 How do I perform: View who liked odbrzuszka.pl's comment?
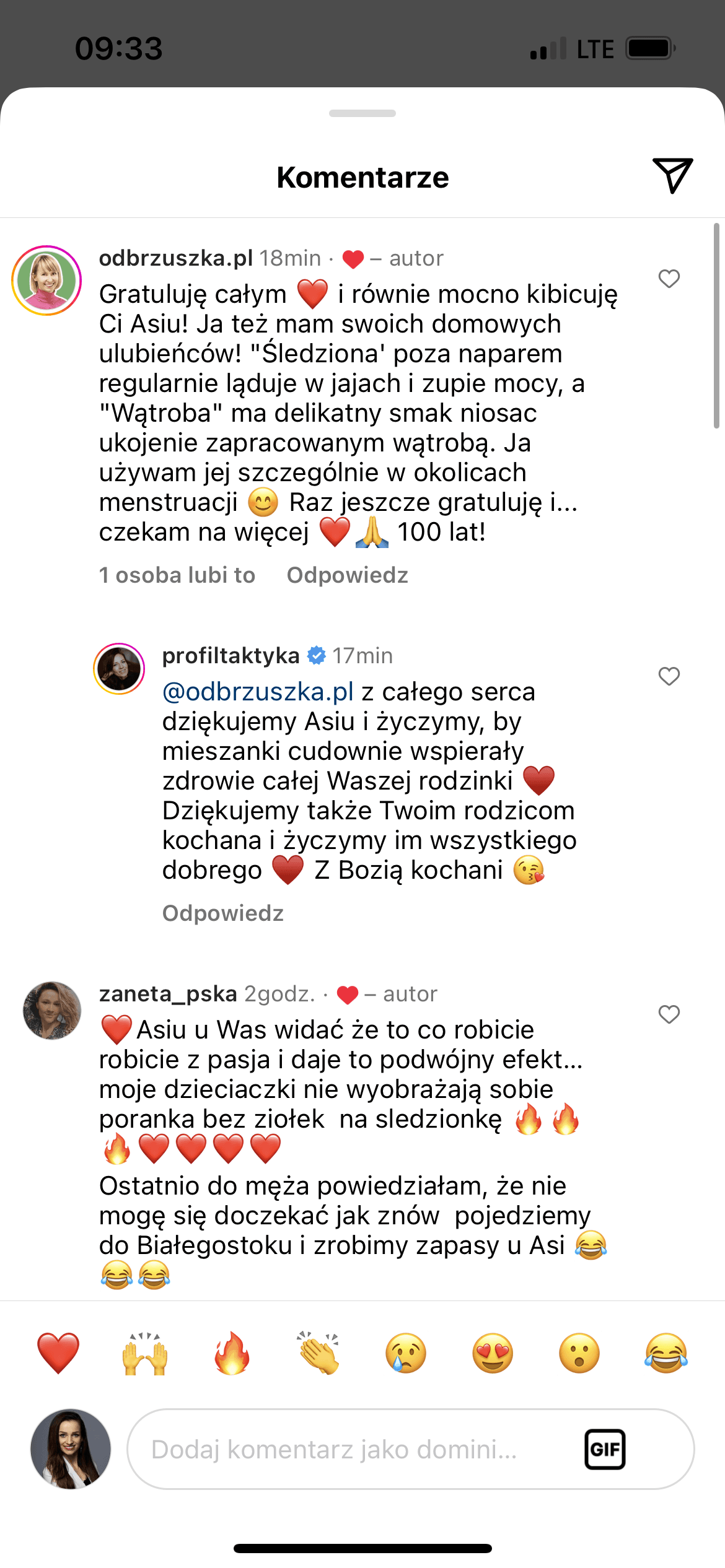point(177,575)
